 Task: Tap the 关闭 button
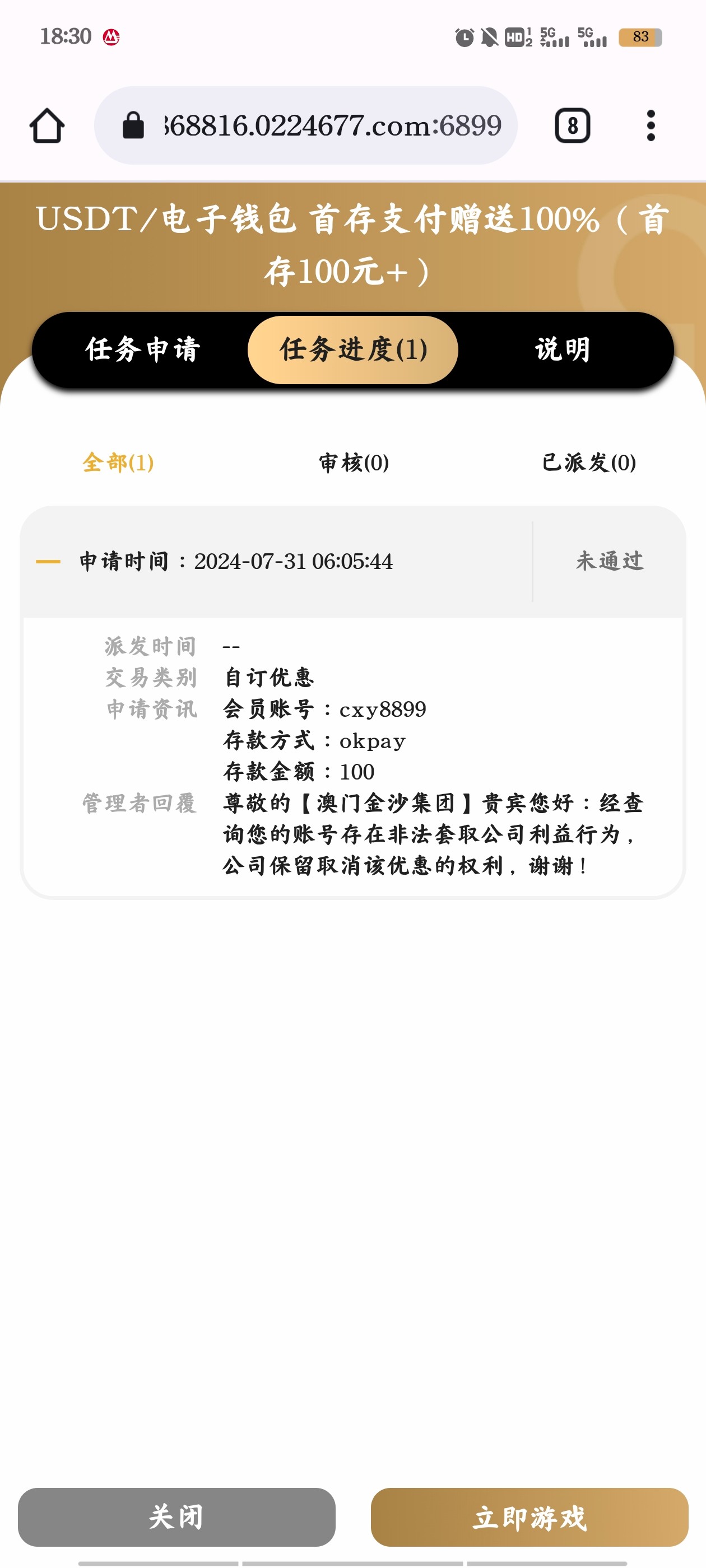coord(176,1517)
